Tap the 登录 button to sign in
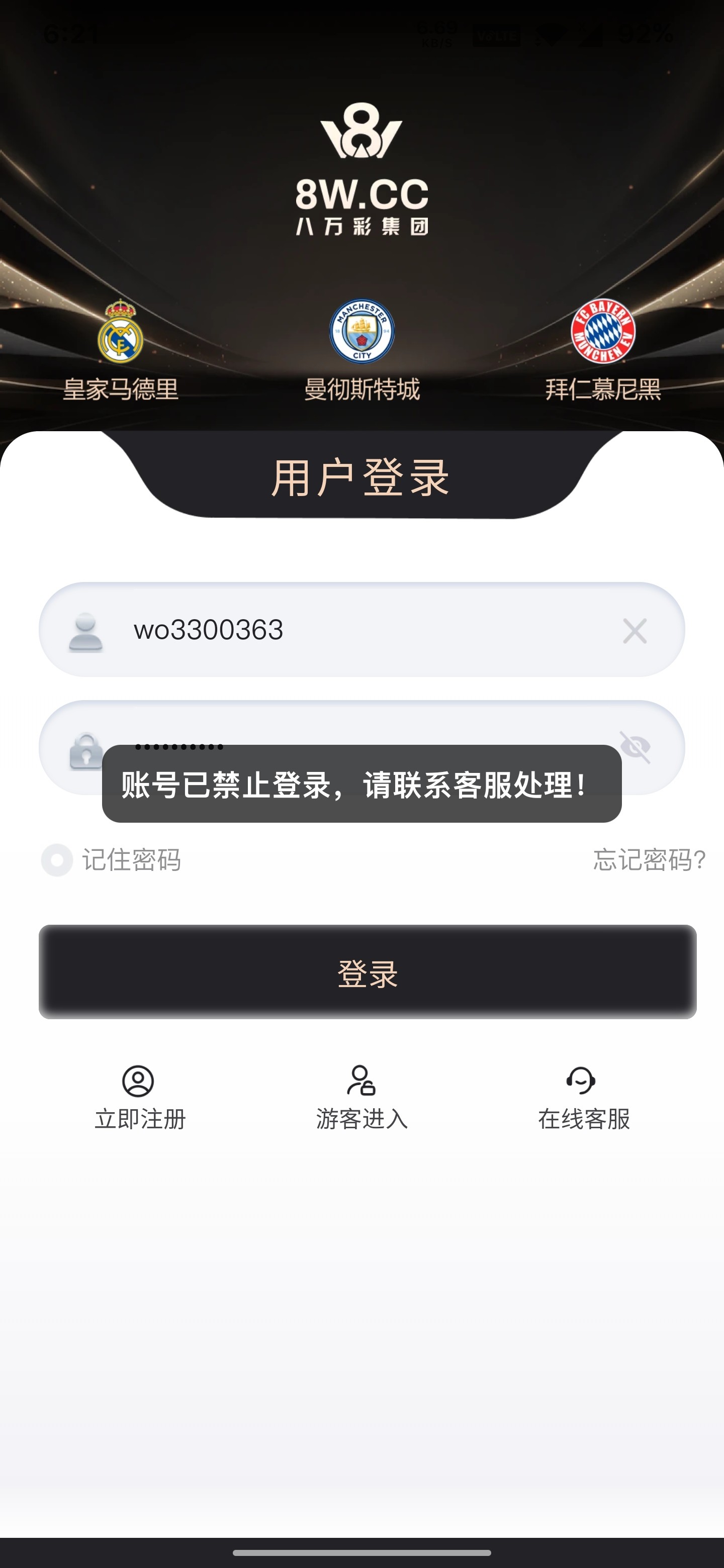 coord(367,972)
